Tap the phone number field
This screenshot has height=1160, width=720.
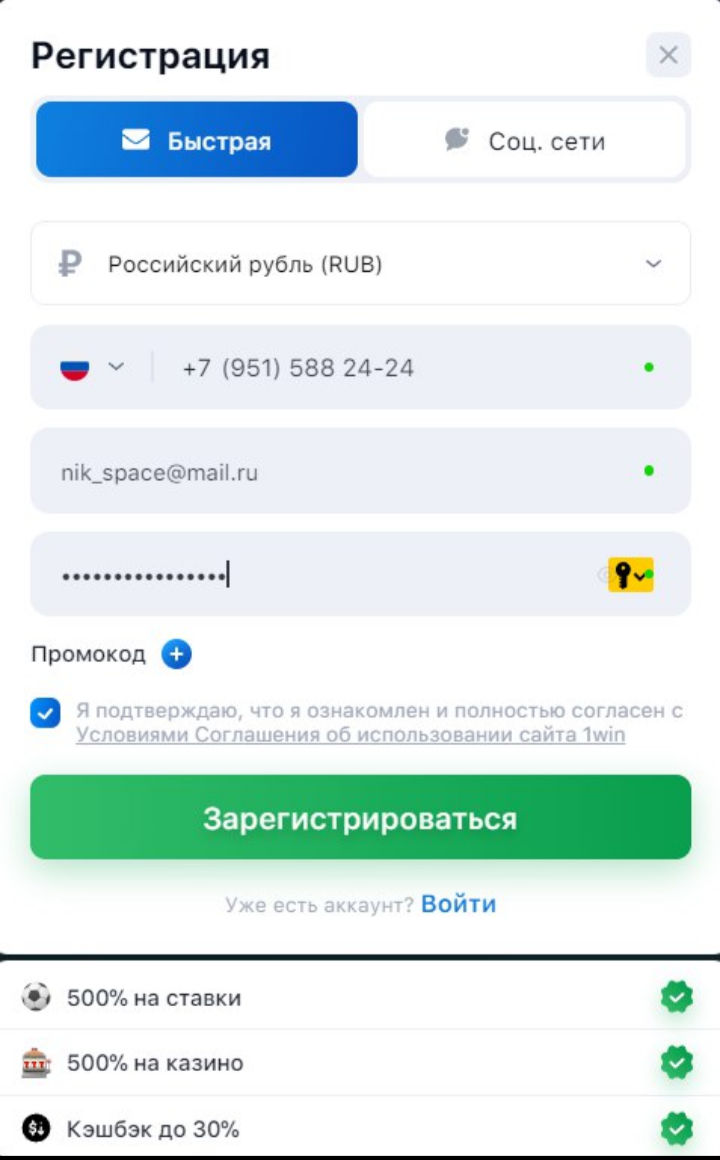point(400,367)
